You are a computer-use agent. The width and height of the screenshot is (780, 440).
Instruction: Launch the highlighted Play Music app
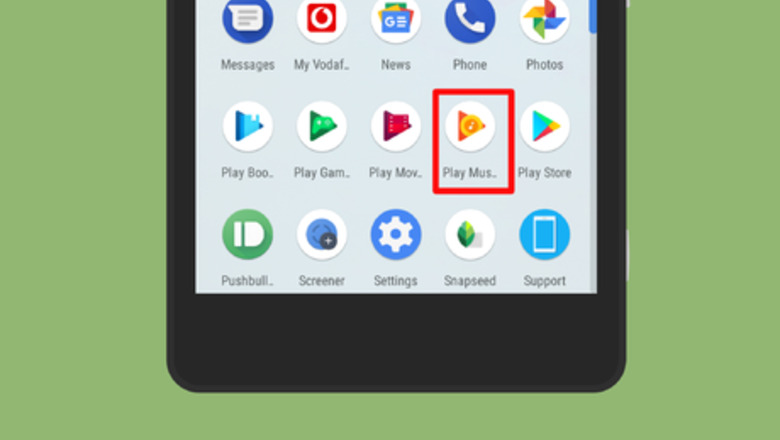click(x=471, y=128)
